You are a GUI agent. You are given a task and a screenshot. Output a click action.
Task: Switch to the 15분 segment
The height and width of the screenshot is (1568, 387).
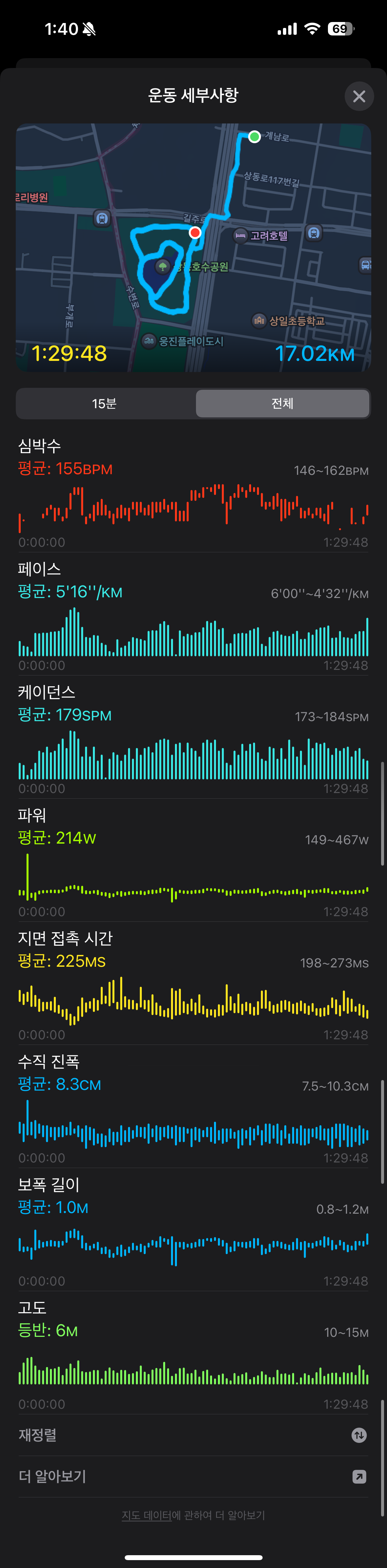[105, 404]
